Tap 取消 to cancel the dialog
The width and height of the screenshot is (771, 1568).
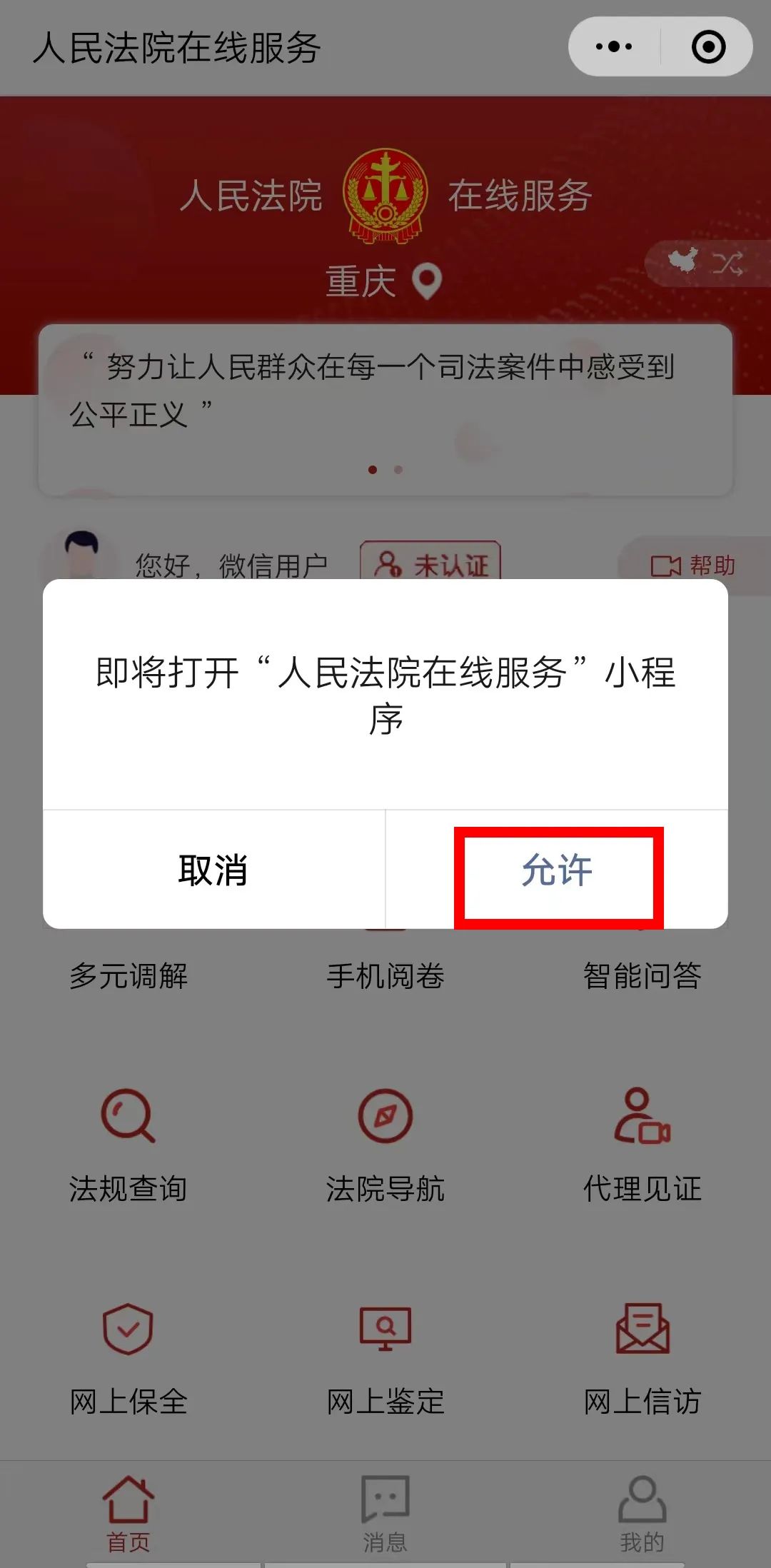(213, 870)
